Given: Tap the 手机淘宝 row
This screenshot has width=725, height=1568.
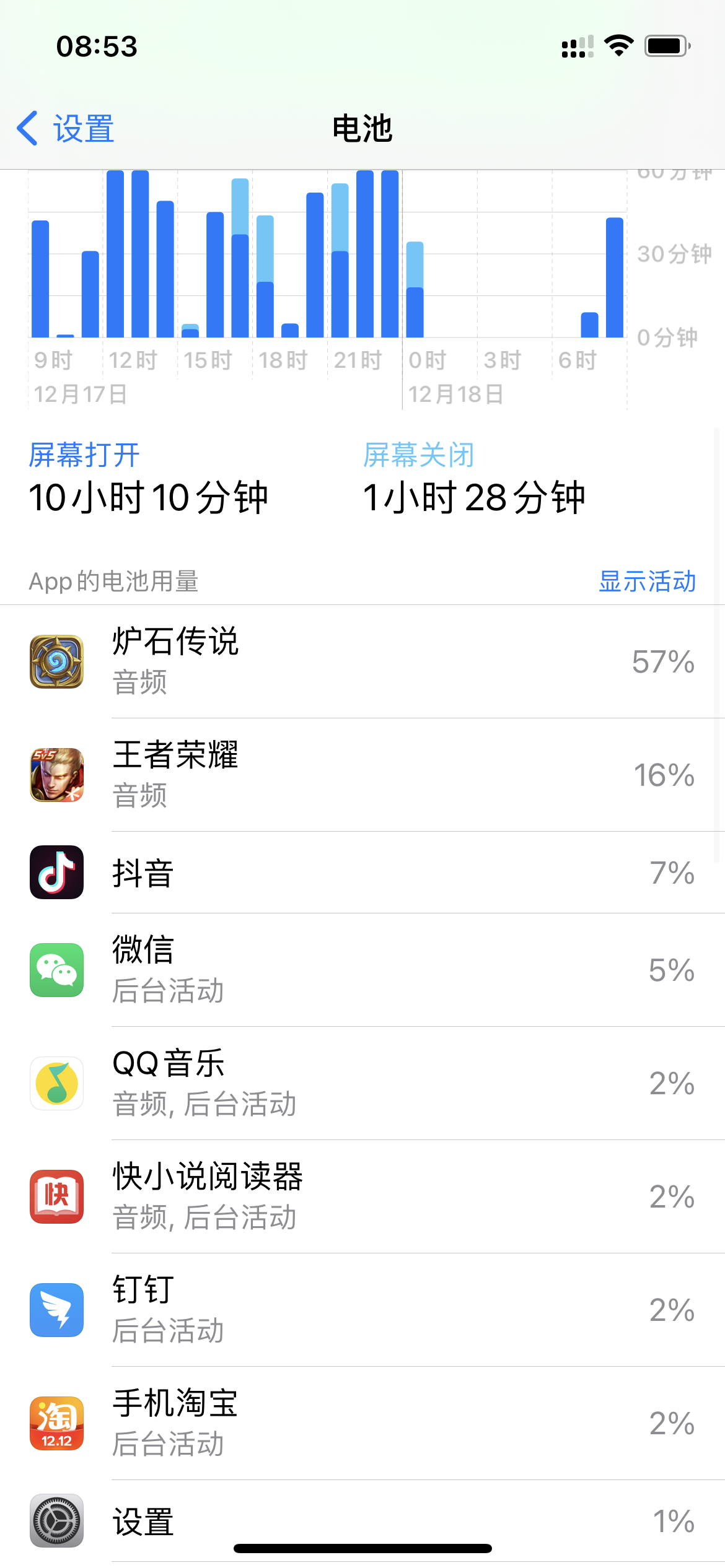Looking at the screenshot, I should [362, 1423].
